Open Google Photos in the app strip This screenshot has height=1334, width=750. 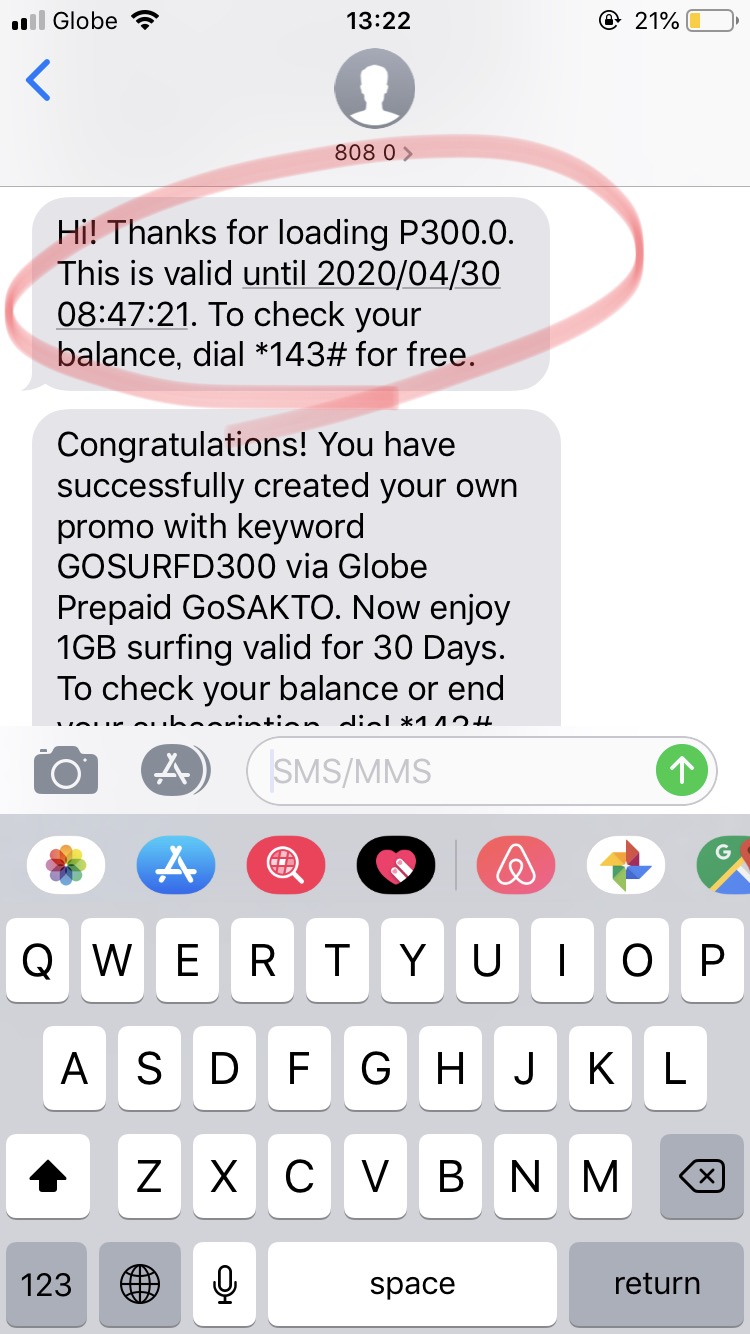(626, 865)
